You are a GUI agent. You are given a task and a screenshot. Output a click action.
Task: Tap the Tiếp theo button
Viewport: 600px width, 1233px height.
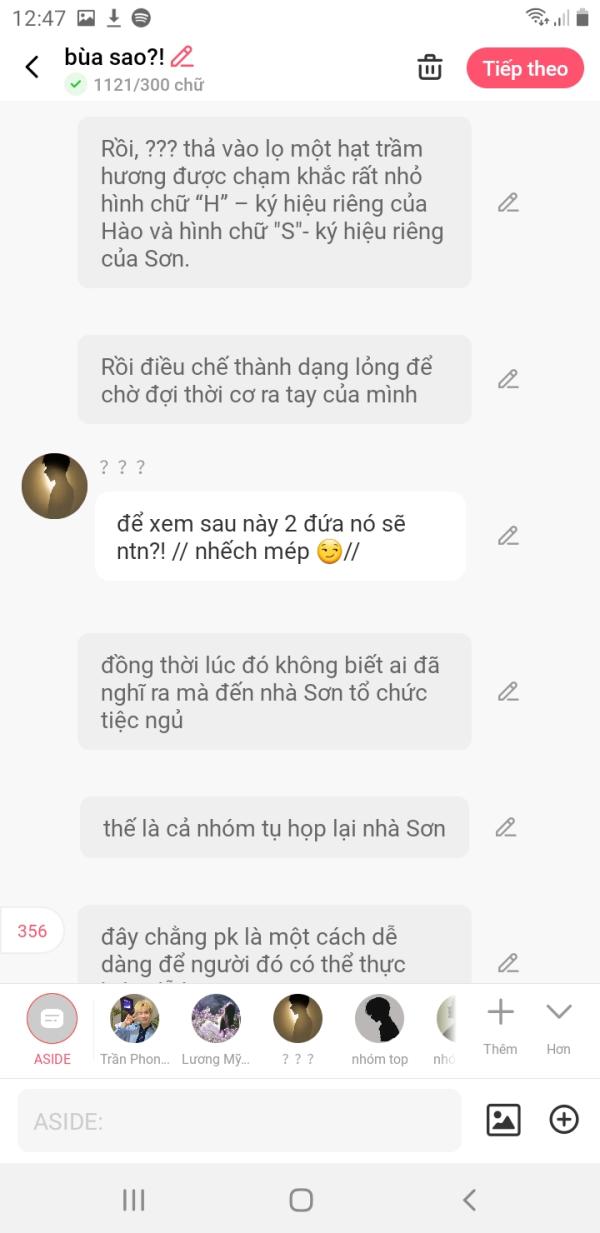coord(524,68)
